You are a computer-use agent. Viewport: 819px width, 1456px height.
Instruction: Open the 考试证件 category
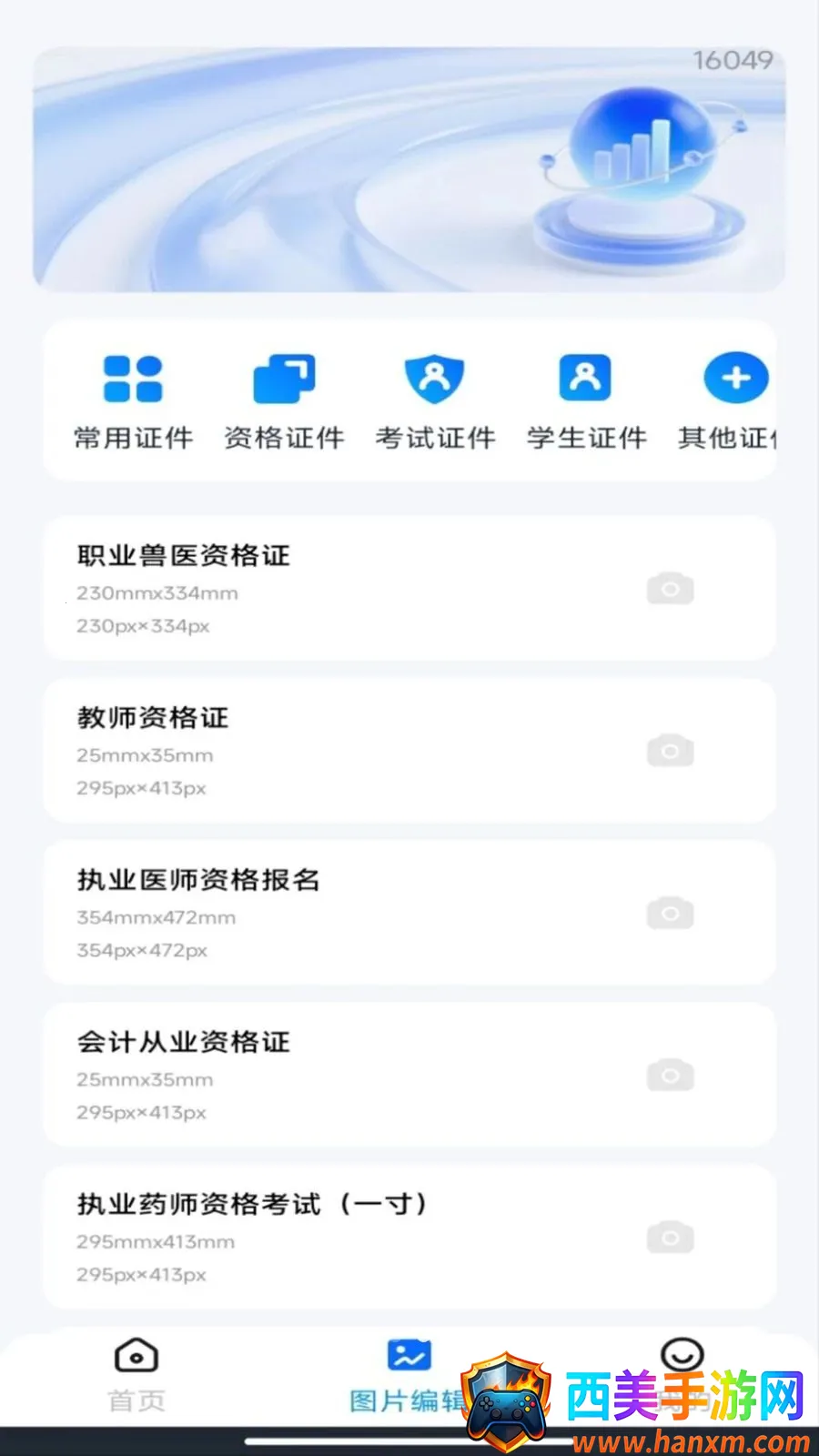click(435, 402)
